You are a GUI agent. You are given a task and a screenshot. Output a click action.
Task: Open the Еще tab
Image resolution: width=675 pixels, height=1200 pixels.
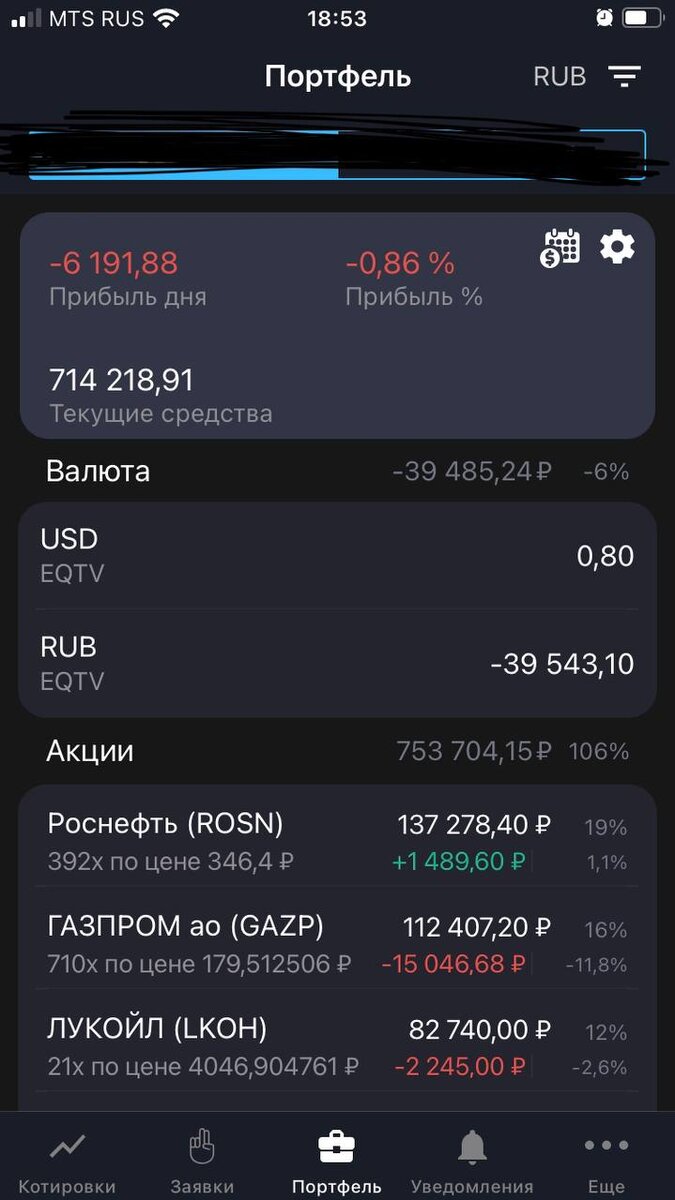[606, 1162]
